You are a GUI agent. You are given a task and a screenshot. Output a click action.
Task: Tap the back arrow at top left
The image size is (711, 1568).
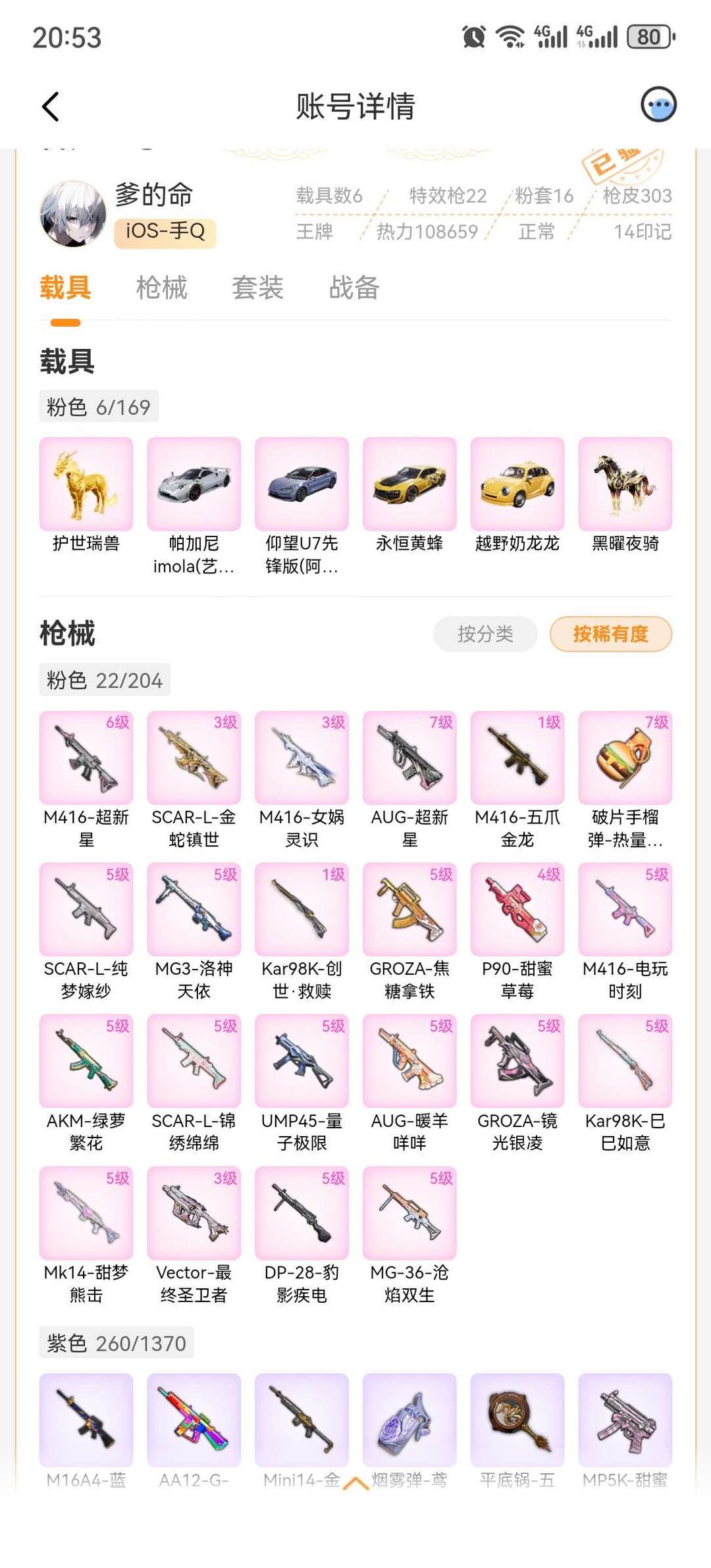click(x=50, y=107)
